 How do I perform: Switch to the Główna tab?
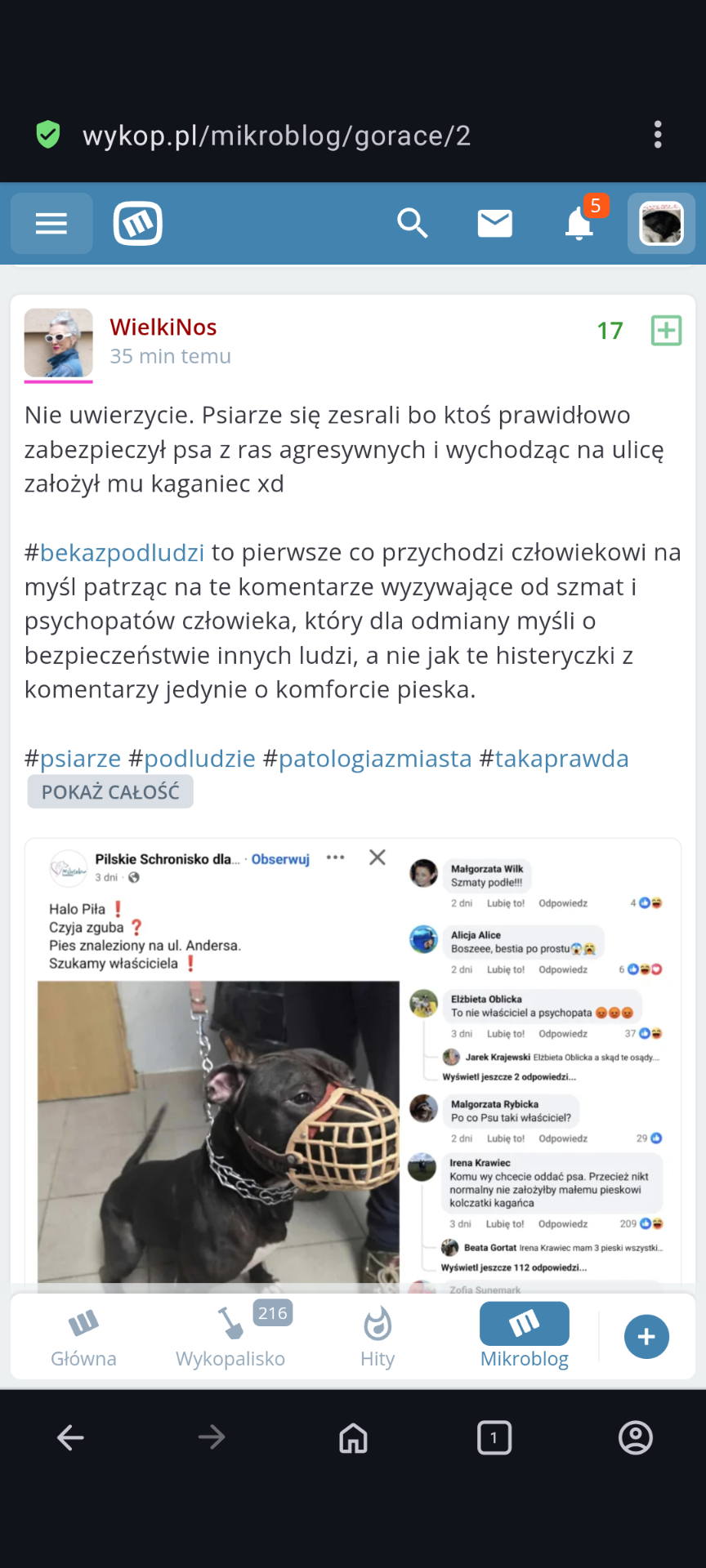click(x=83, y=1337)
